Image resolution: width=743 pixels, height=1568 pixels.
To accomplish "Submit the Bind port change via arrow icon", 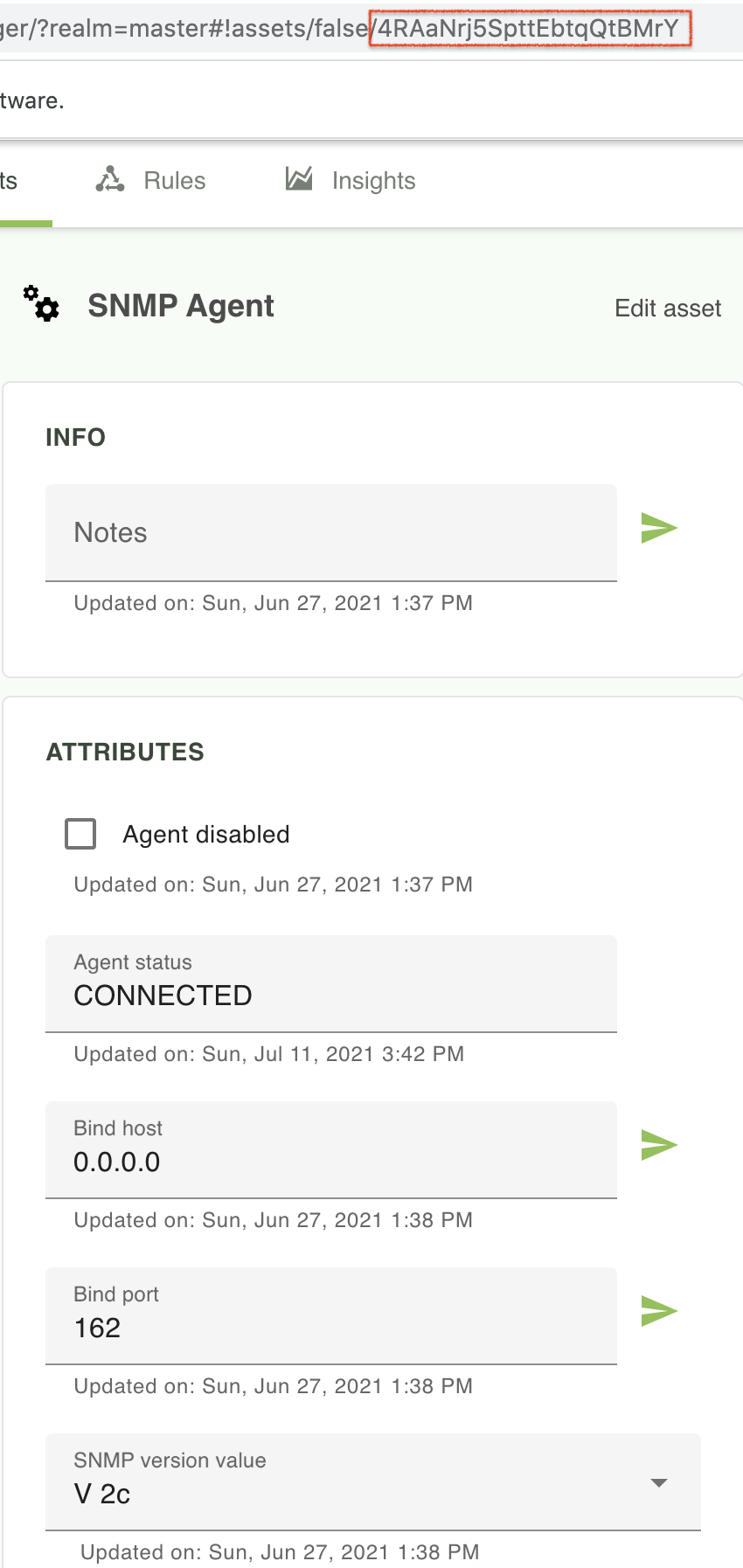I will pyautogui.click(x=659, y=1310).
